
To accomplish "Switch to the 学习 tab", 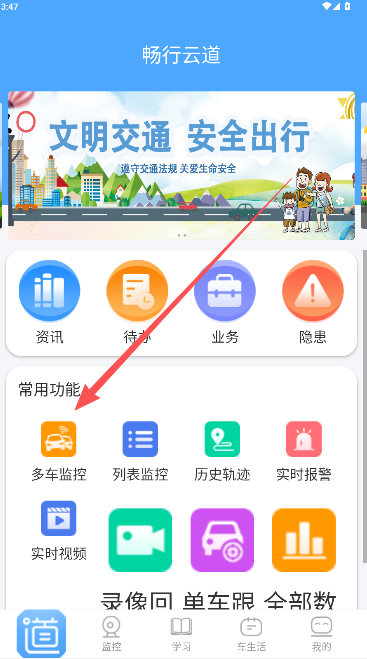I will tap(181, 634).
